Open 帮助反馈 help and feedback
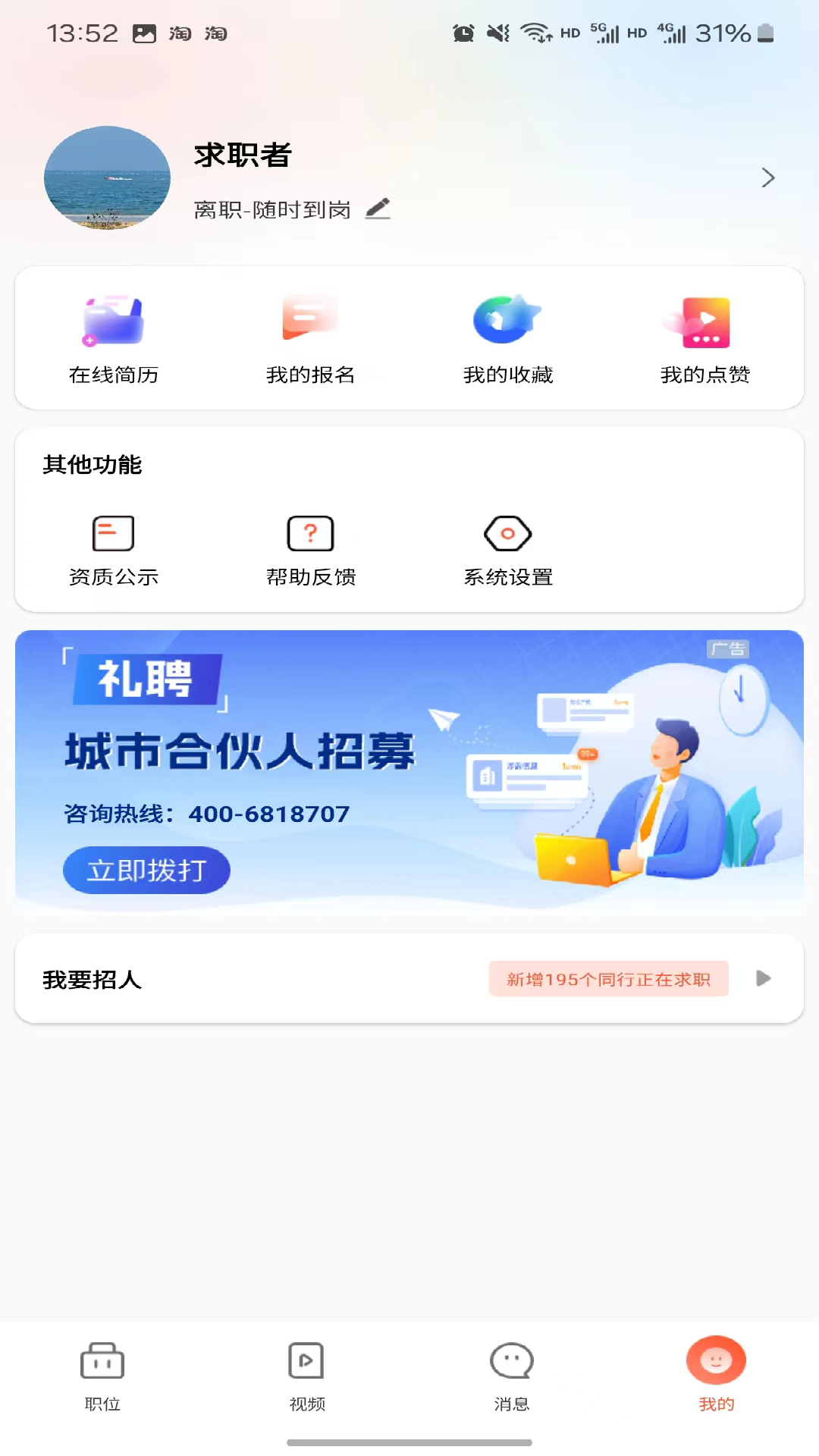The image size is (819, 1456). pyautogui.click(x=310, y=550)
